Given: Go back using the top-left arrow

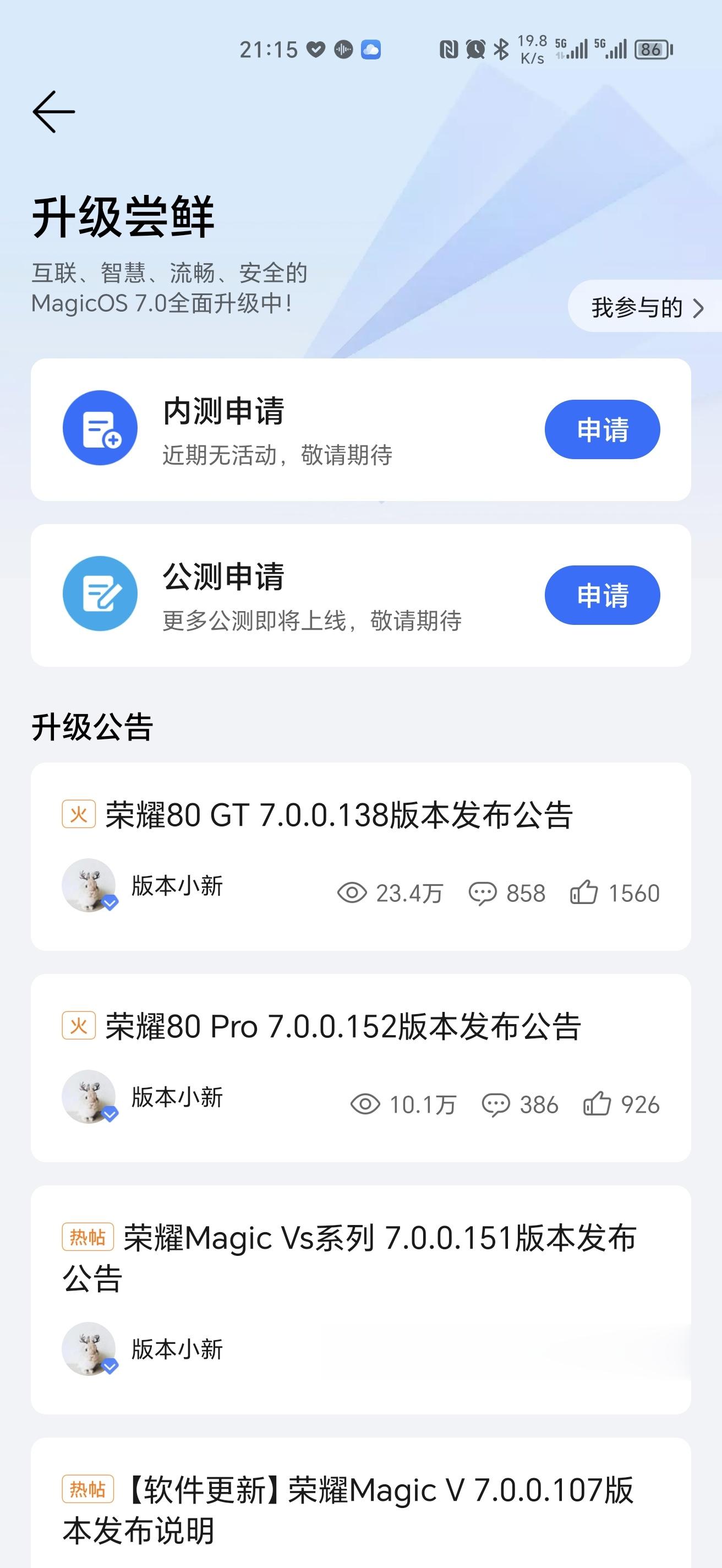Looking at the screenshot, I should pyautogui.click(x=53, y=112).
